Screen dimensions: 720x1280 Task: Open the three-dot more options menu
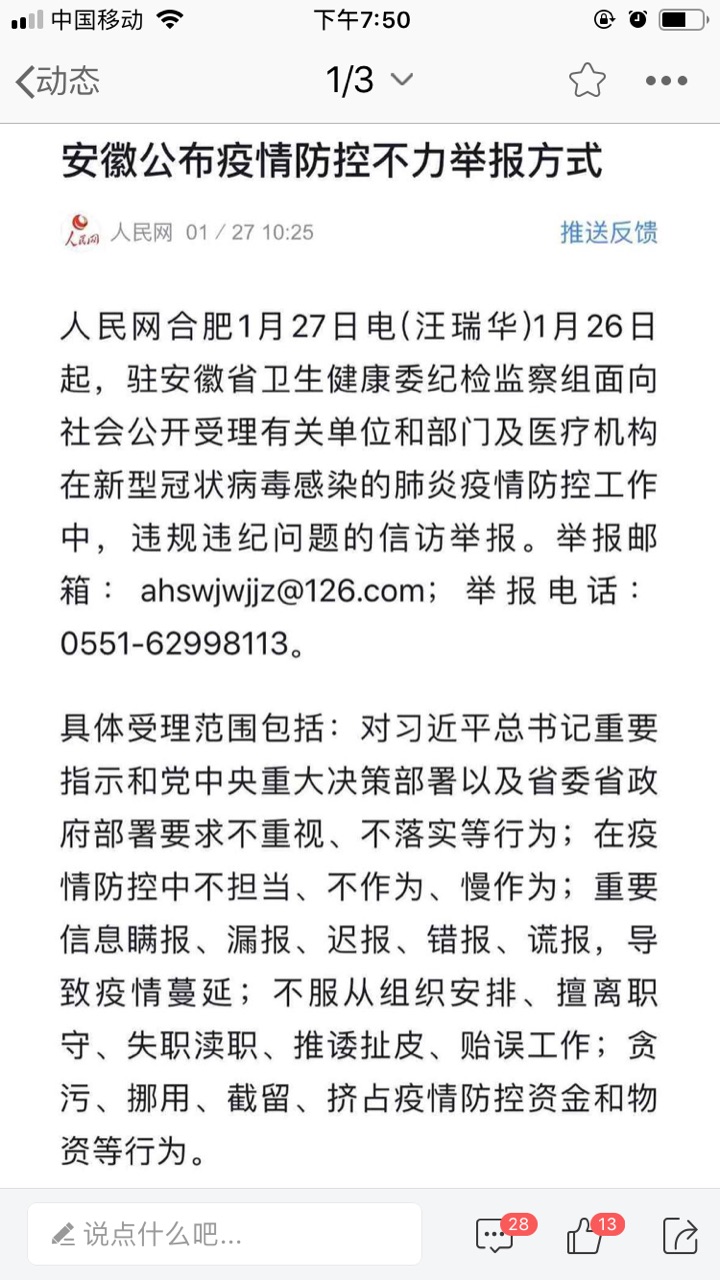pos(667,81)
